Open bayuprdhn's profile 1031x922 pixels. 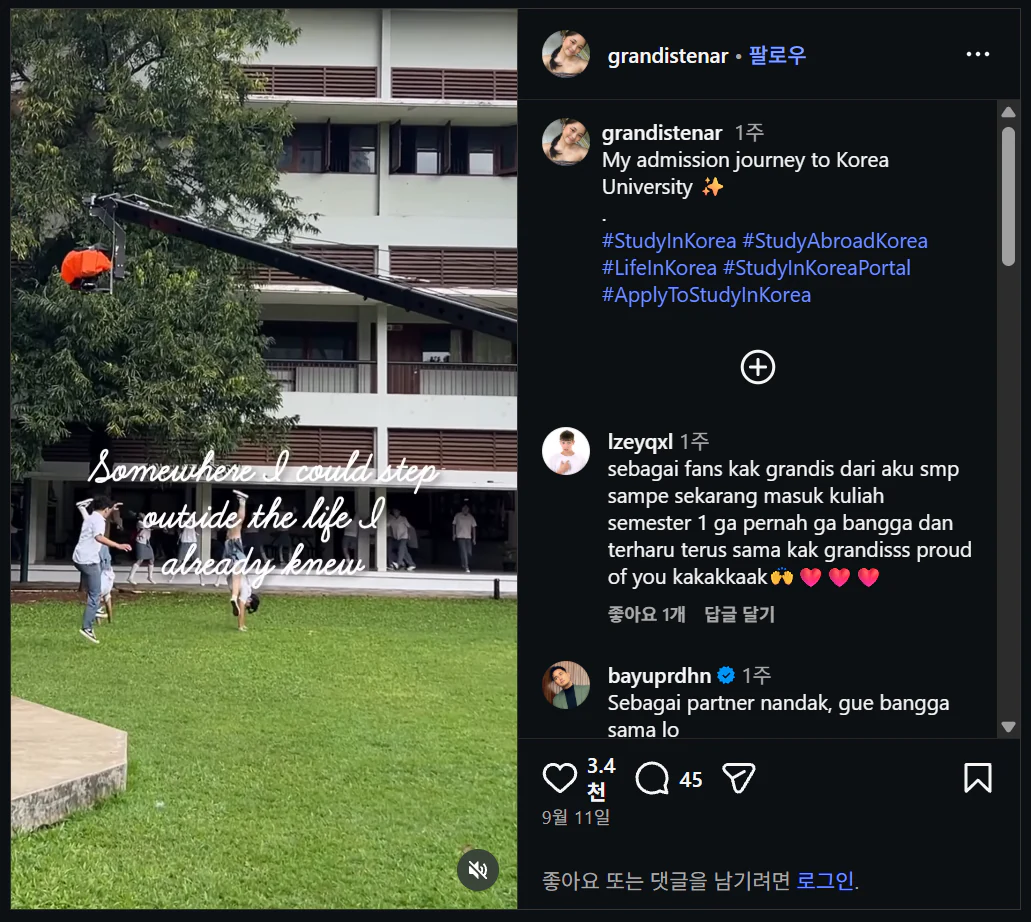[659, 675]
